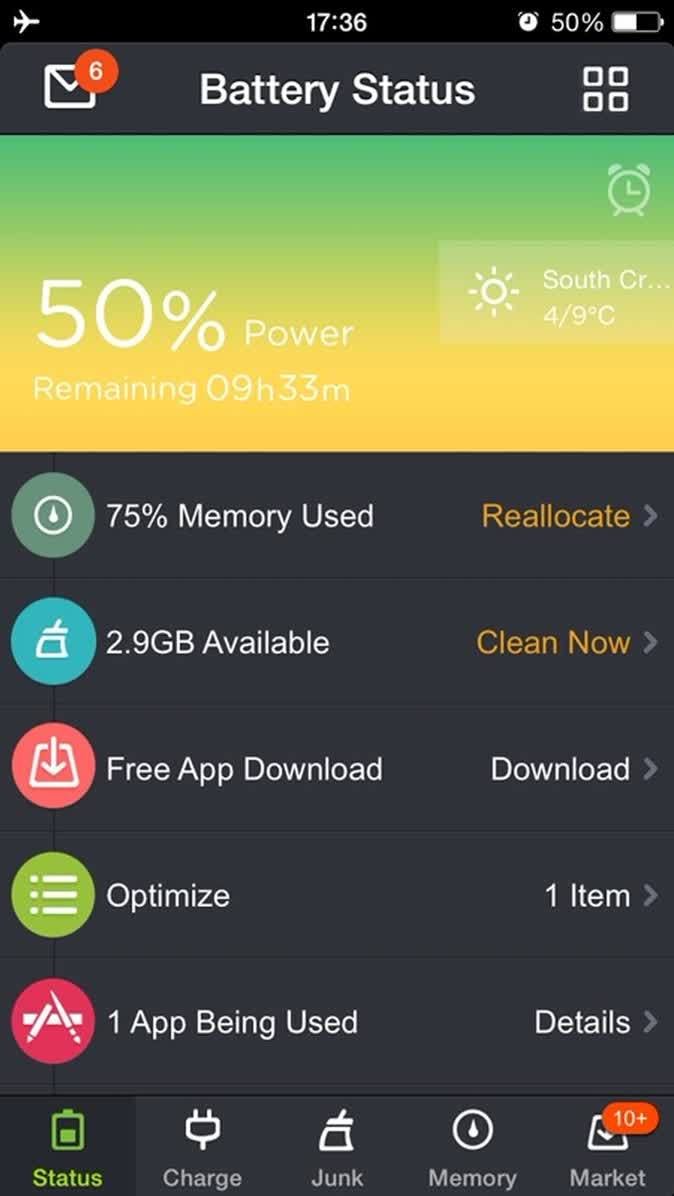This screenshot has width=674, height=1196.
Task: Tap the alarm clock icon
Action: pos(629,191)
